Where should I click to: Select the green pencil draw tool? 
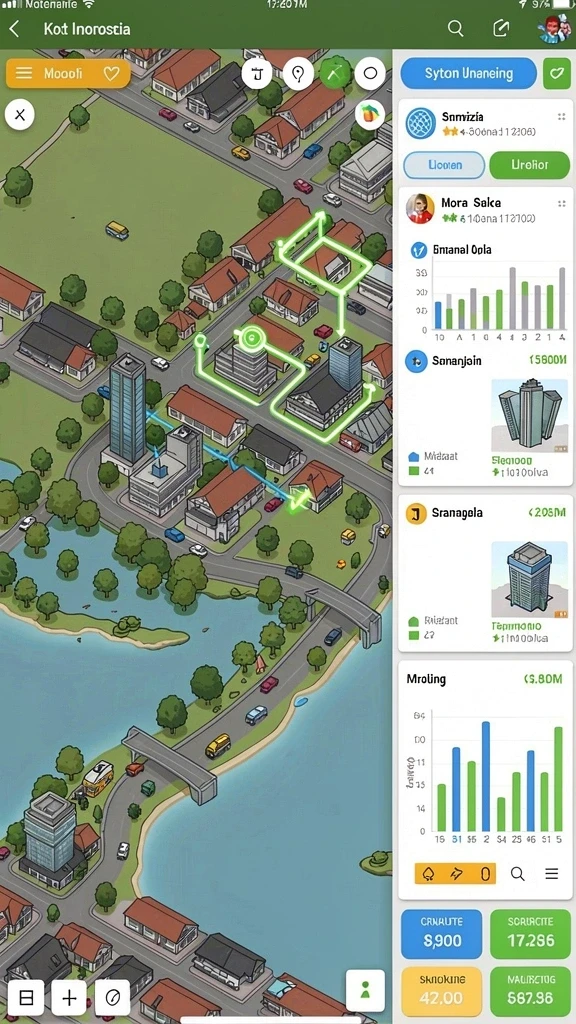click(x=335, y=74)
